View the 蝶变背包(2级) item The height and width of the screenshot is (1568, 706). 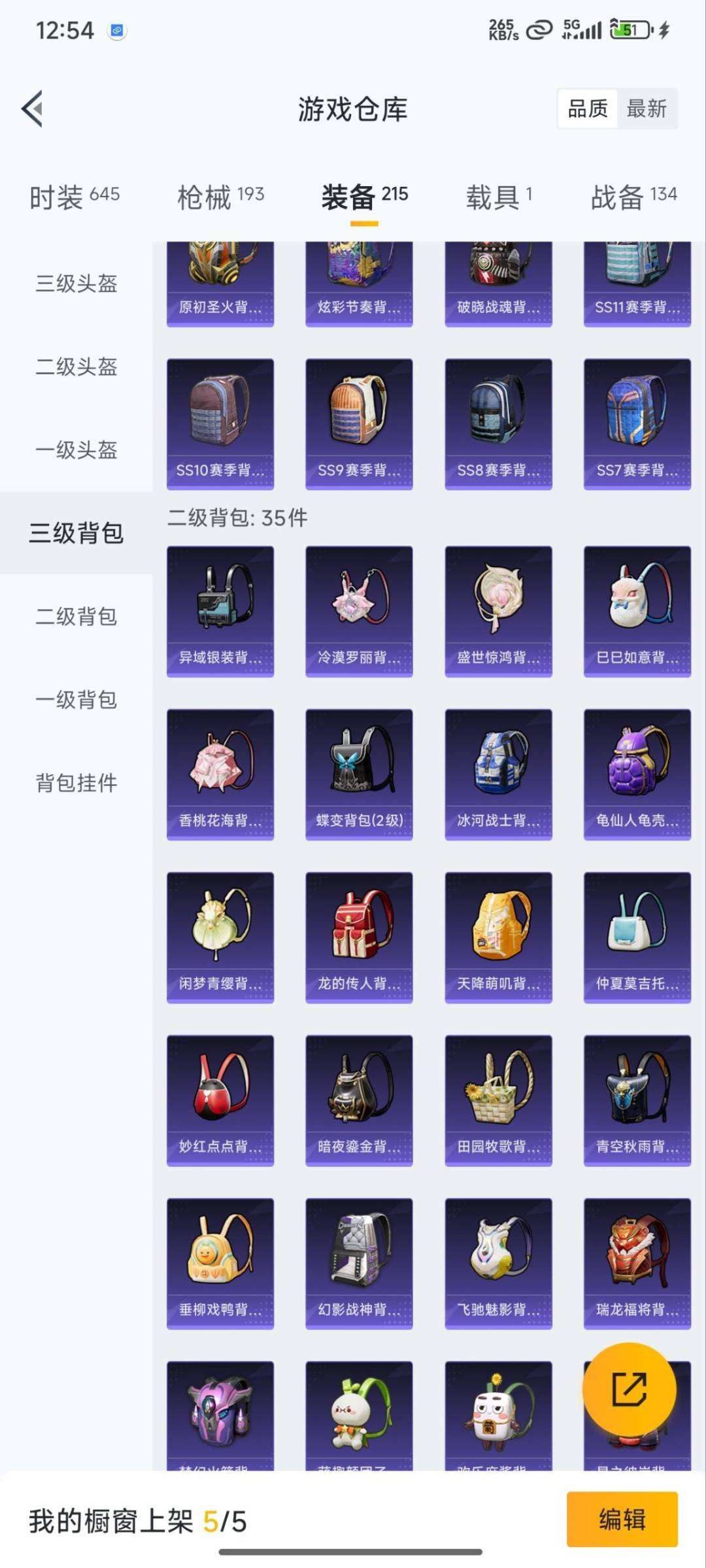(359, 774)
